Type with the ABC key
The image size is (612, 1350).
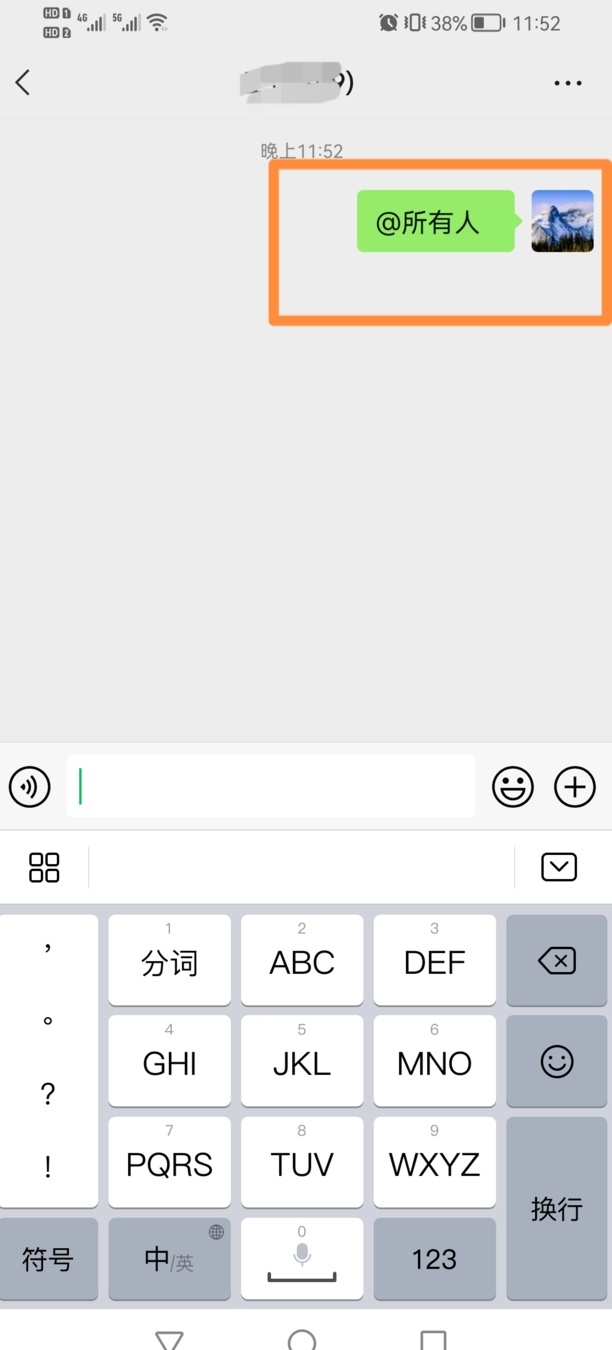coord(302,961)
